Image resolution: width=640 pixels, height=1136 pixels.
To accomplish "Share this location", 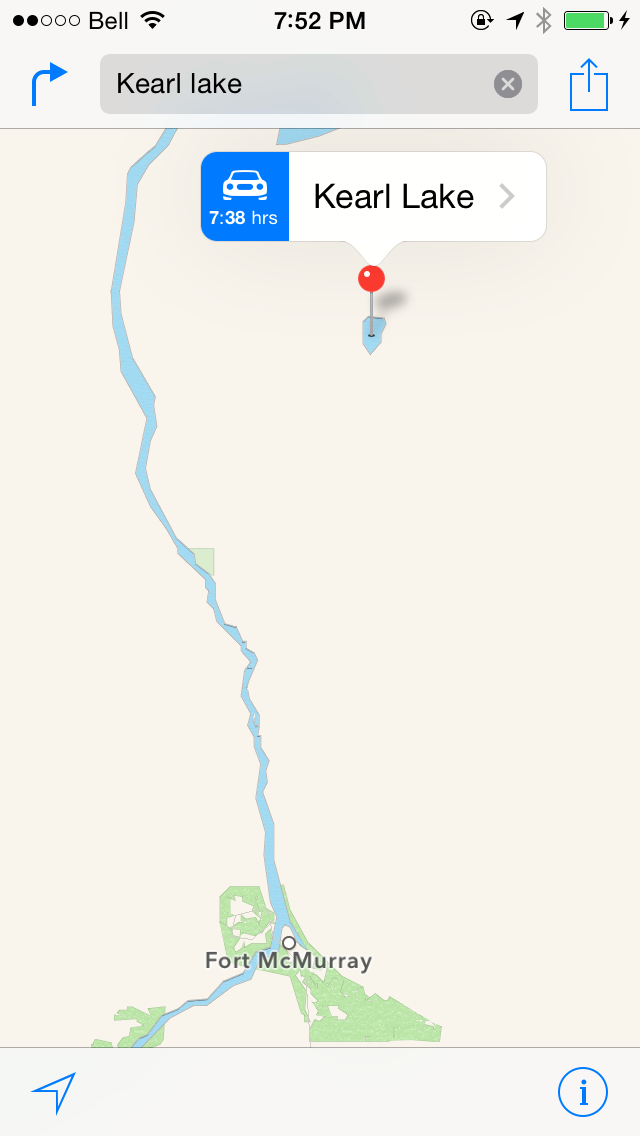I will click(x=589, y=84).
